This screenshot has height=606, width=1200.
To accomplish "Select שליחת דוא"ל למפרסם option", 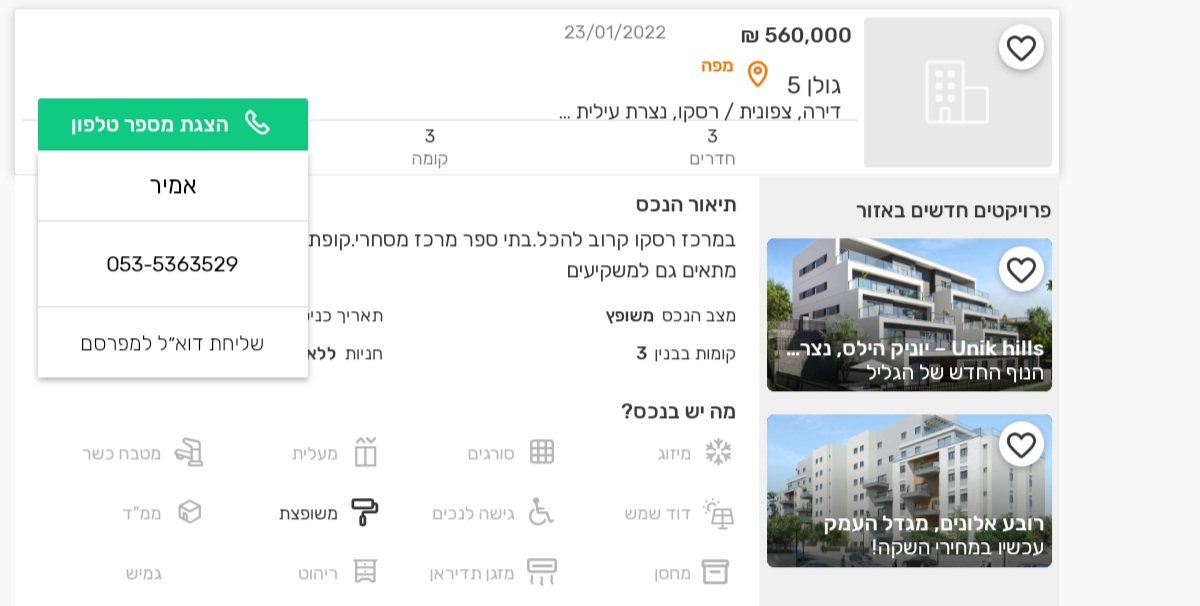I will pyautogui.click(x=172, y=343).
